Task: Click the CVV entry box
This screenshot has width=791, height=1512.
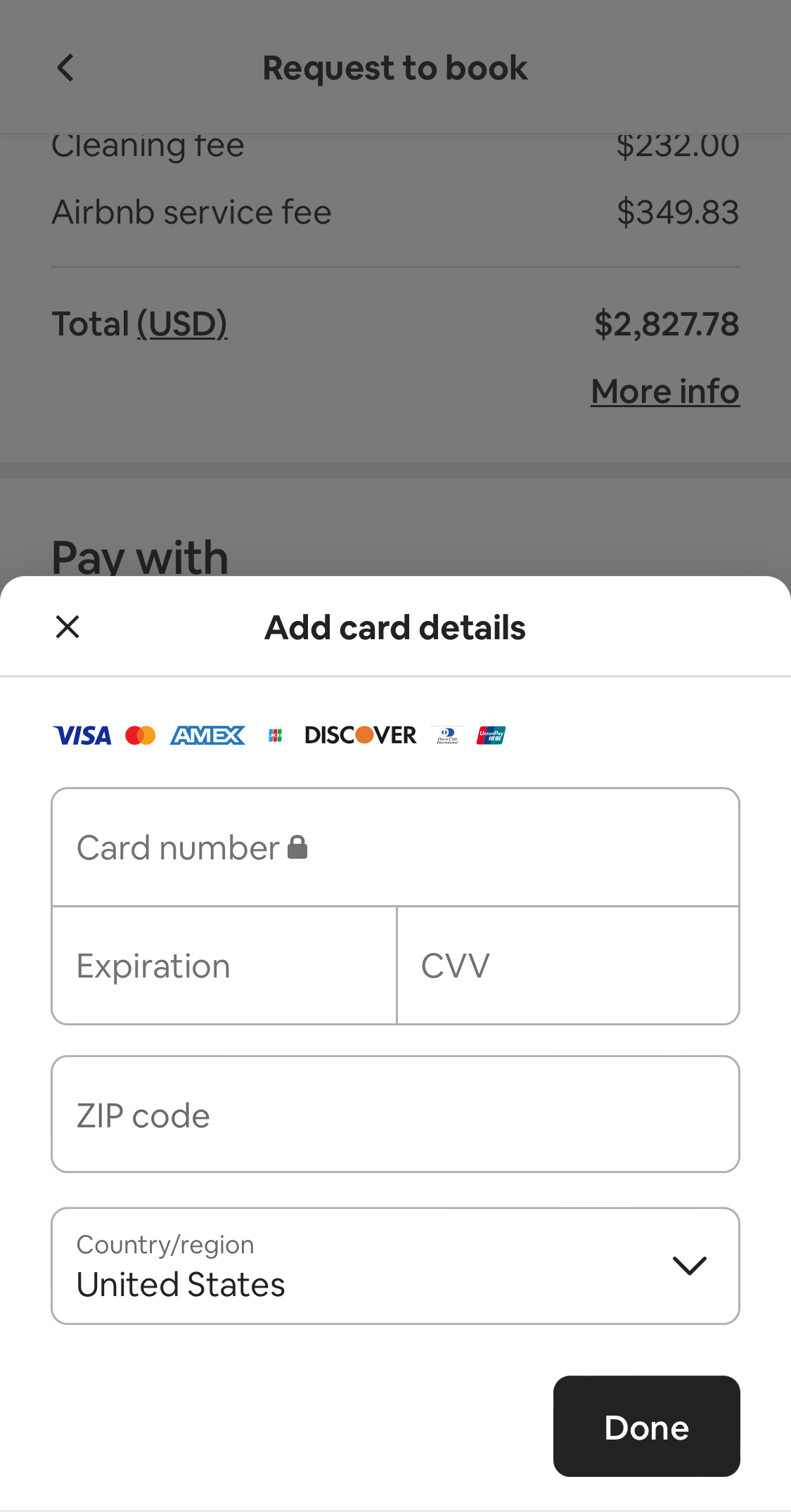Action: [x=567, y=965]
